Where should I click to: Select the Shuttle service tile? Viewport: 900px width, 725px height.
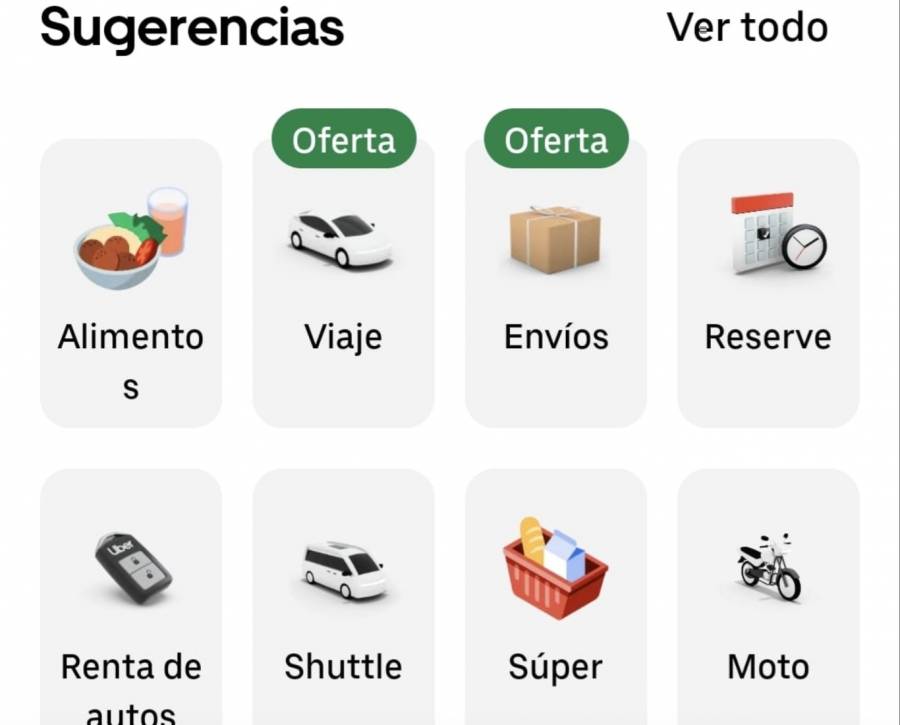[x=343, y=600]
